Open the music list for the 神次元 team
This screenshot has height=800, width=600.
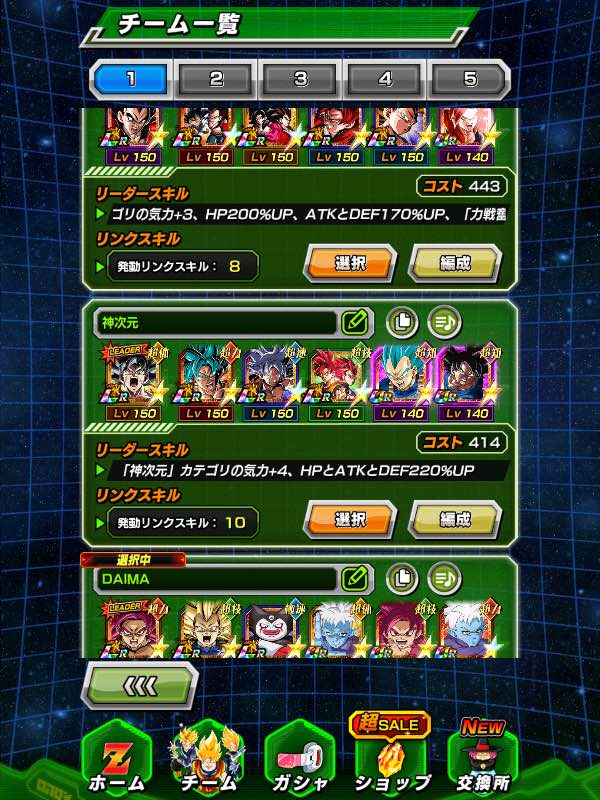(x=444, y=322)
